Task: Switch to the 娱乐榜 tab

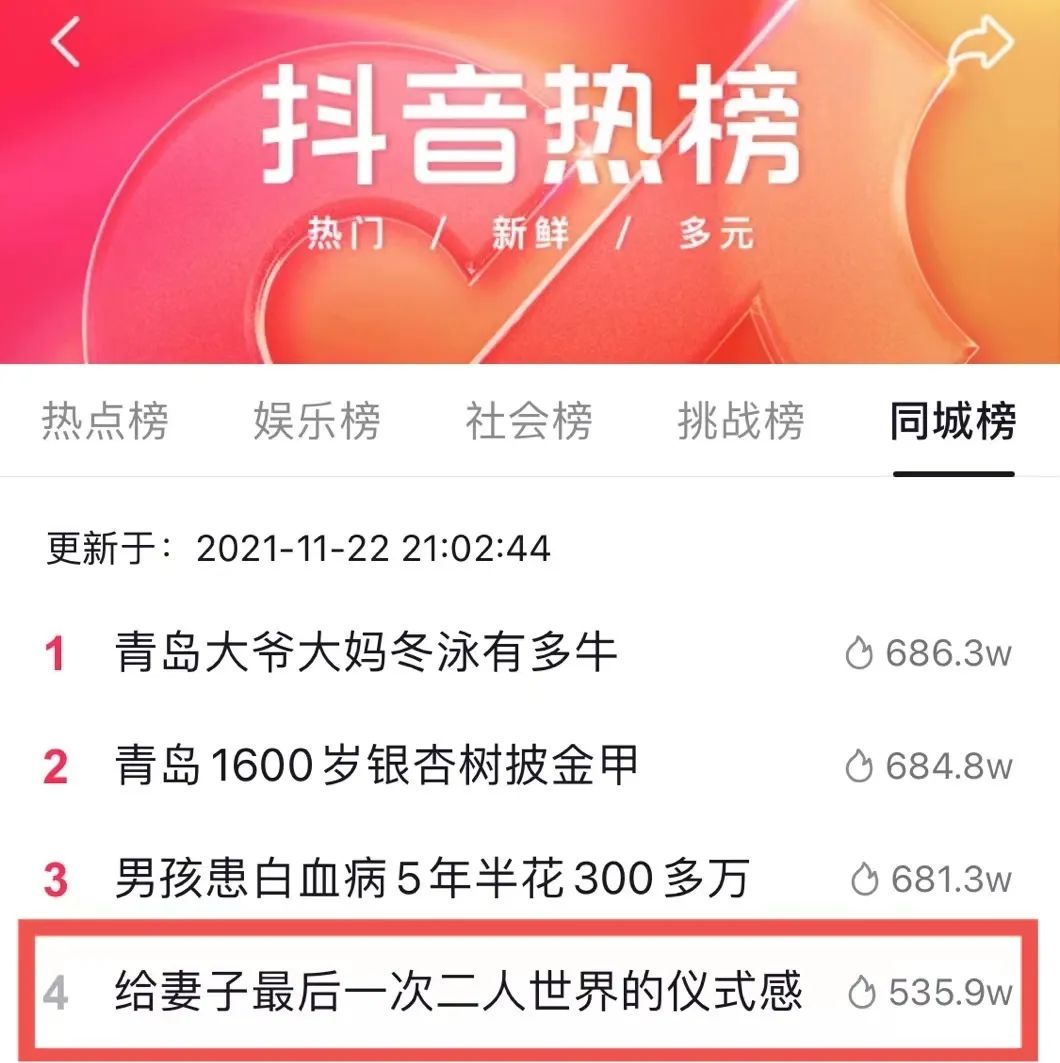Action: (x=317, y=421)
